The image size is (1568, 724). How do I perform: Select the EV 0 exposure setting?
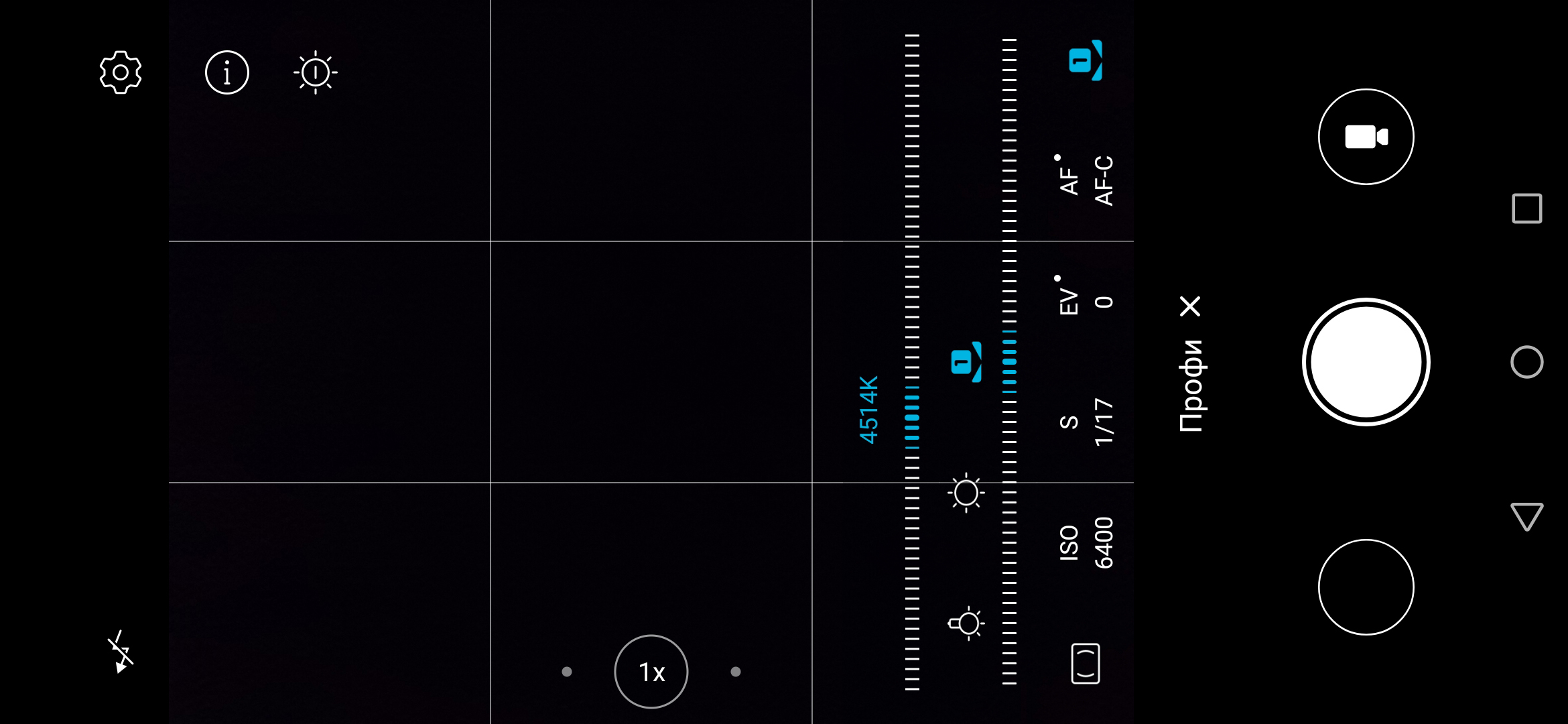tap(1086, 302)
